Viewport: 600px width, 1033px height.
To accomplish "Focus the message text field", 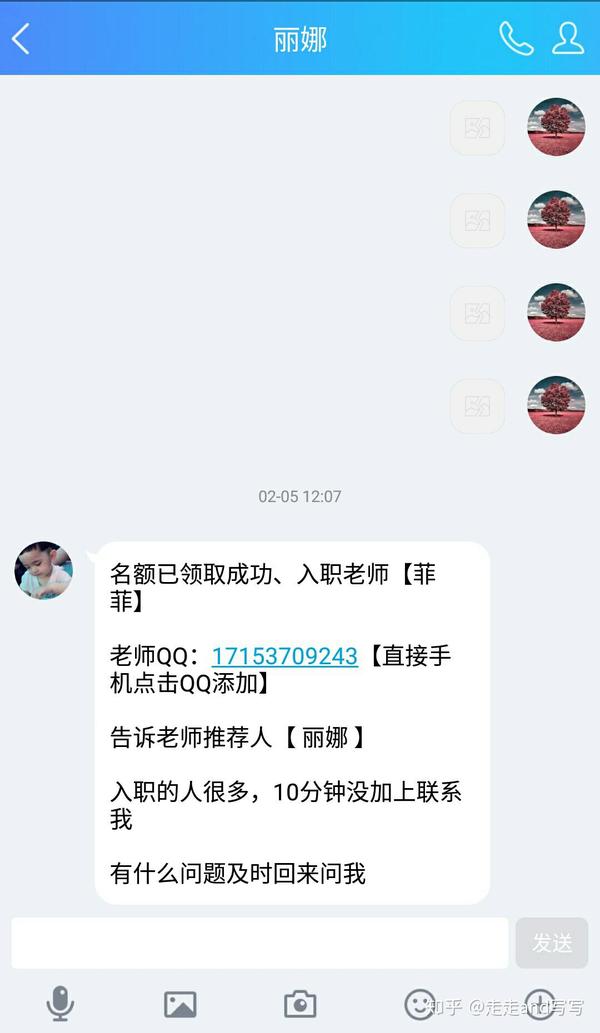I will click(x=260, y=943).
